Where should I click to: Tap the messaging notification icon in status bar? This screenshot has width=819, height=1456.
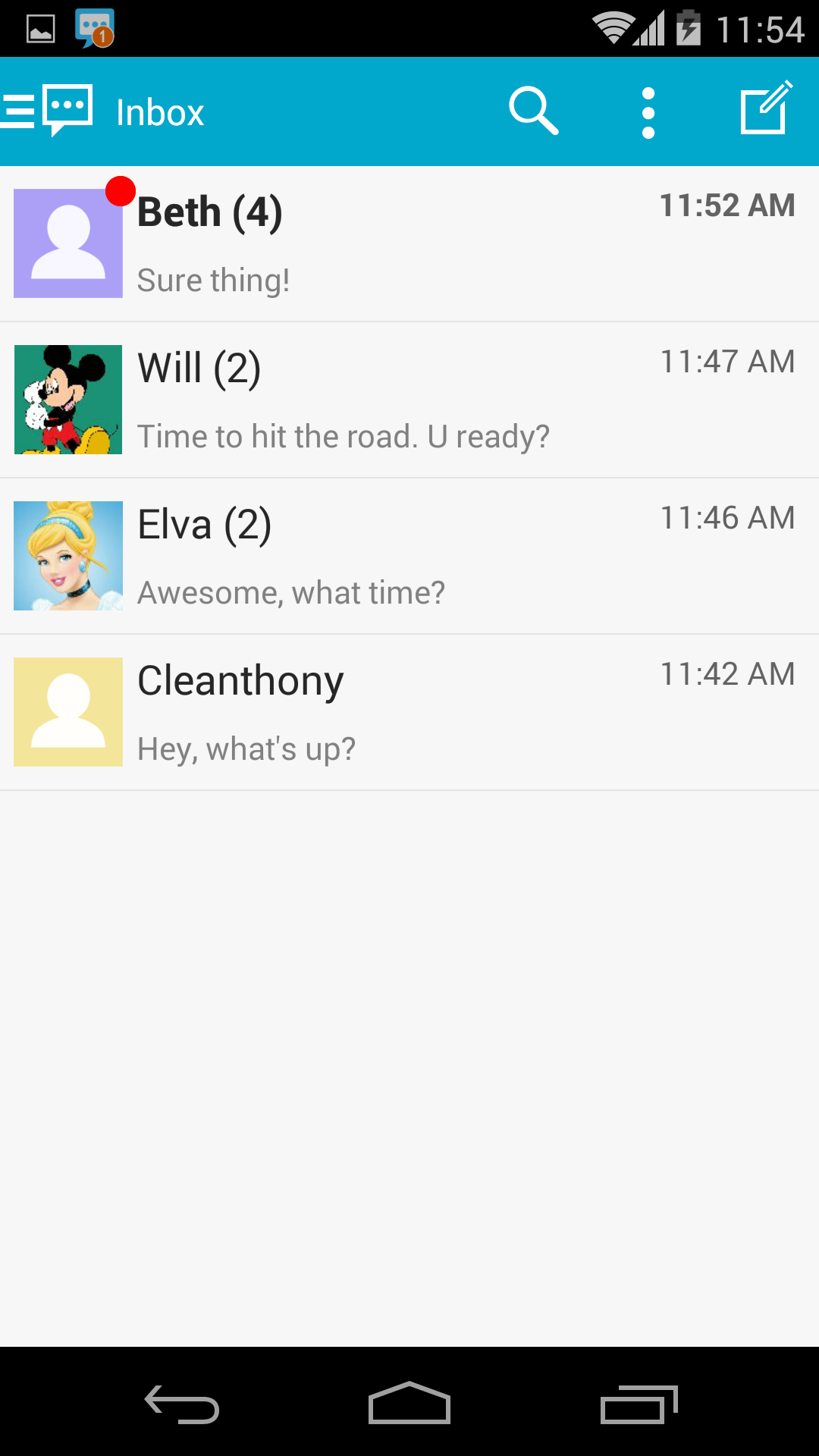tap(91, 29)
